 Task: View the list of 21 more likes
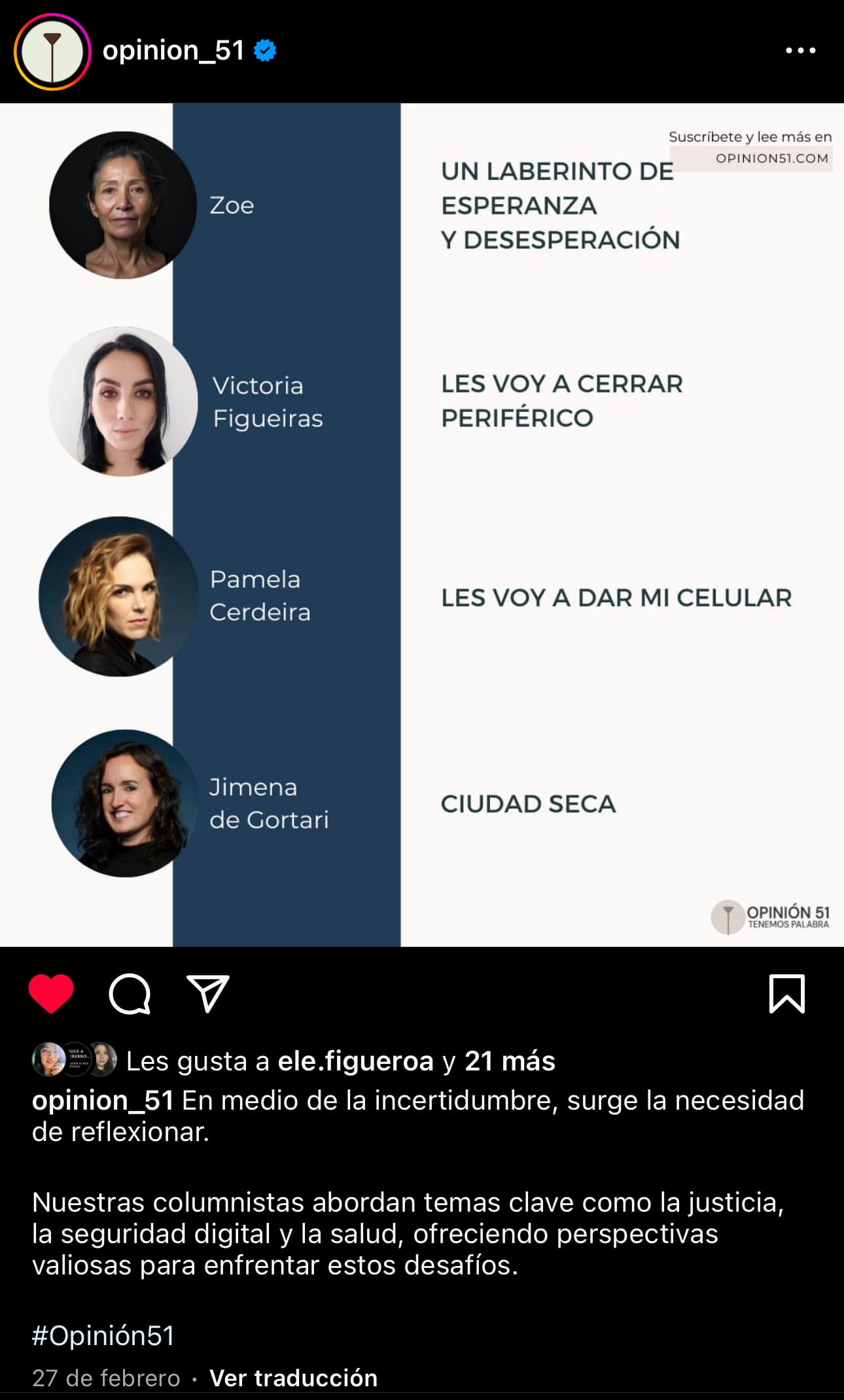click(x=510, y=1061)
